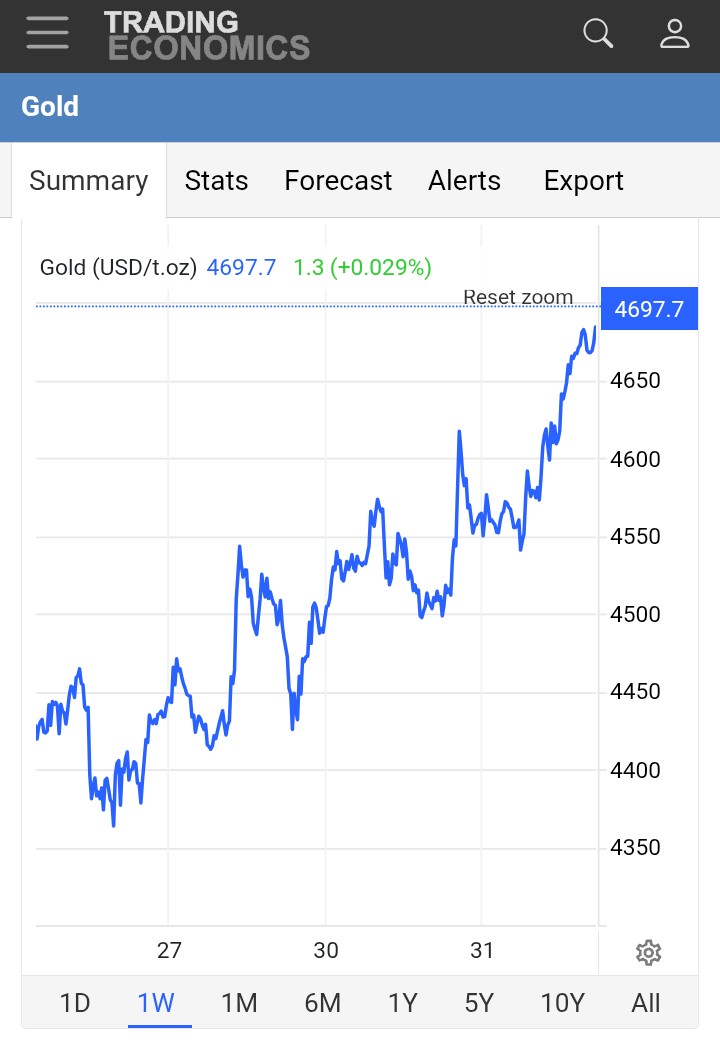Select the 1M time range
This screenshot has width=720, height=1054.
click(239, 1003)
